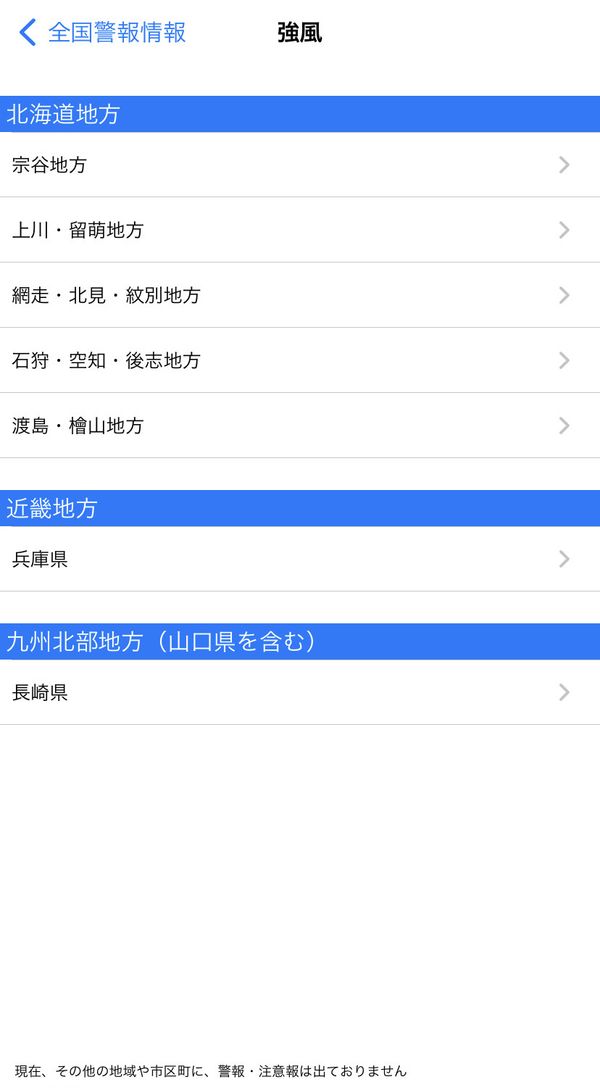The height and width of the screenshot is (1088, 600).
Task: Select 網走・北見・紋別地方
Action: point(300,295)
